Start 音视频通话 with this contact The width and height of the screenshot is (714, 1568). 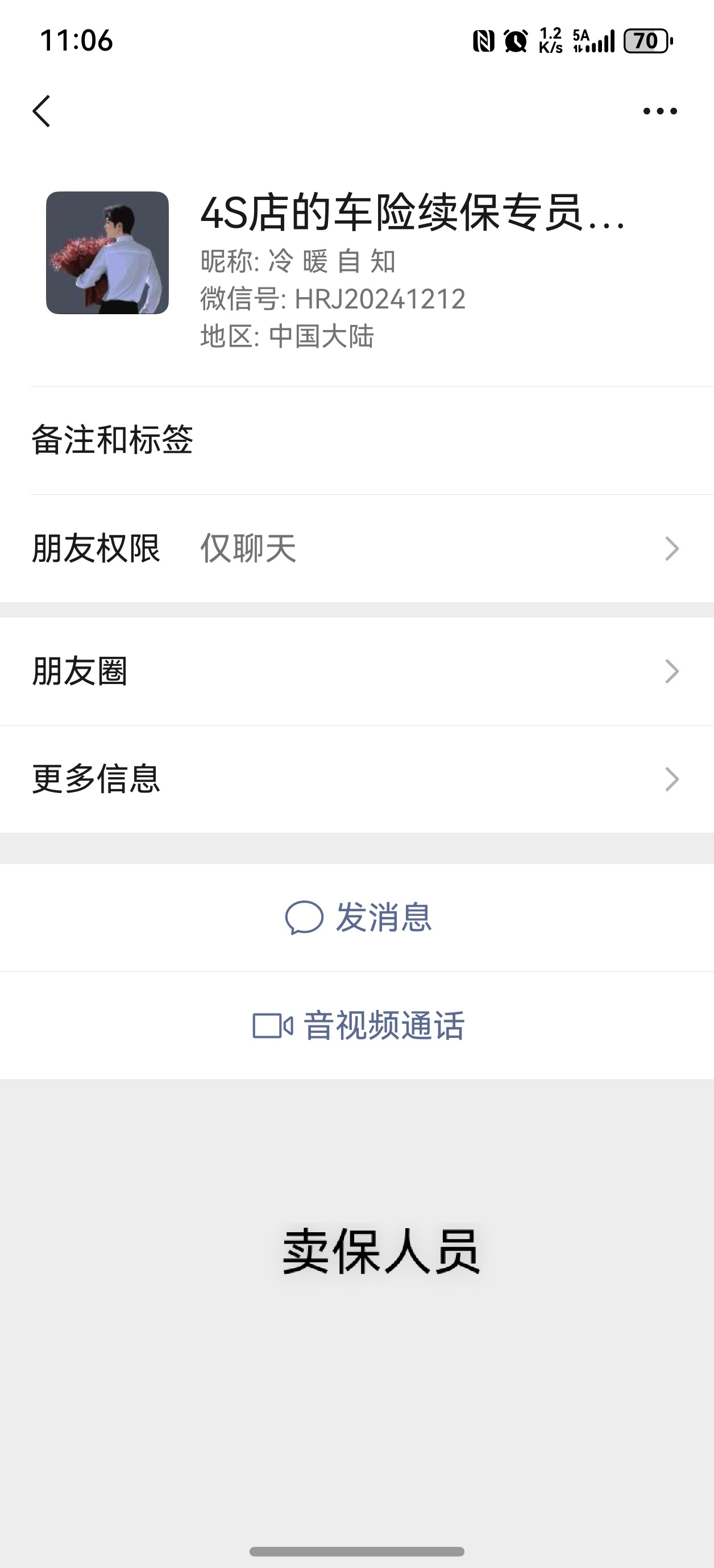(x=358, y=1025)
